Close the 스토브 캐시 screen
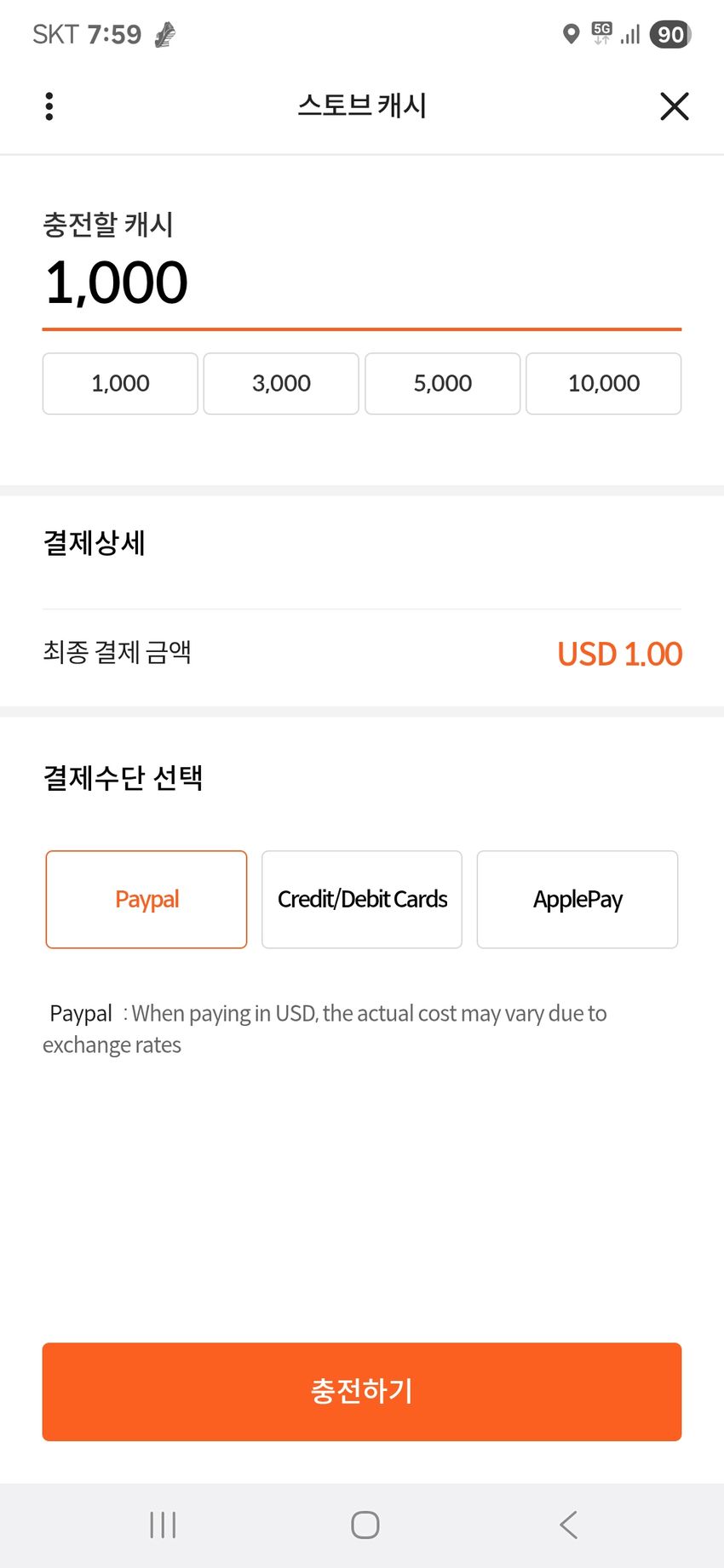This screenshot has width=724, height=1568. pos(675,106)
